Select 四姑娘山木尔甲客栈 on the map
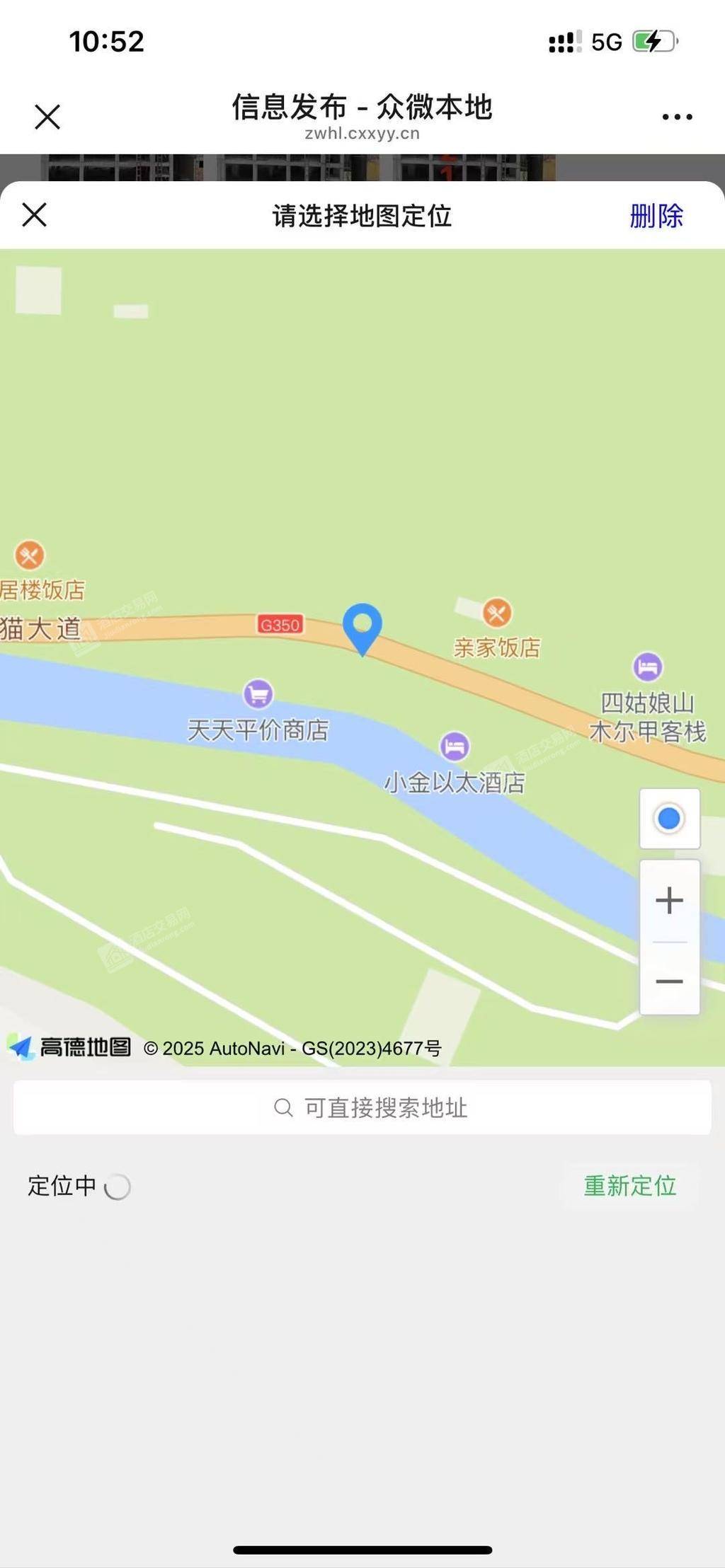The image size is (725, 1568). (647, 667)
